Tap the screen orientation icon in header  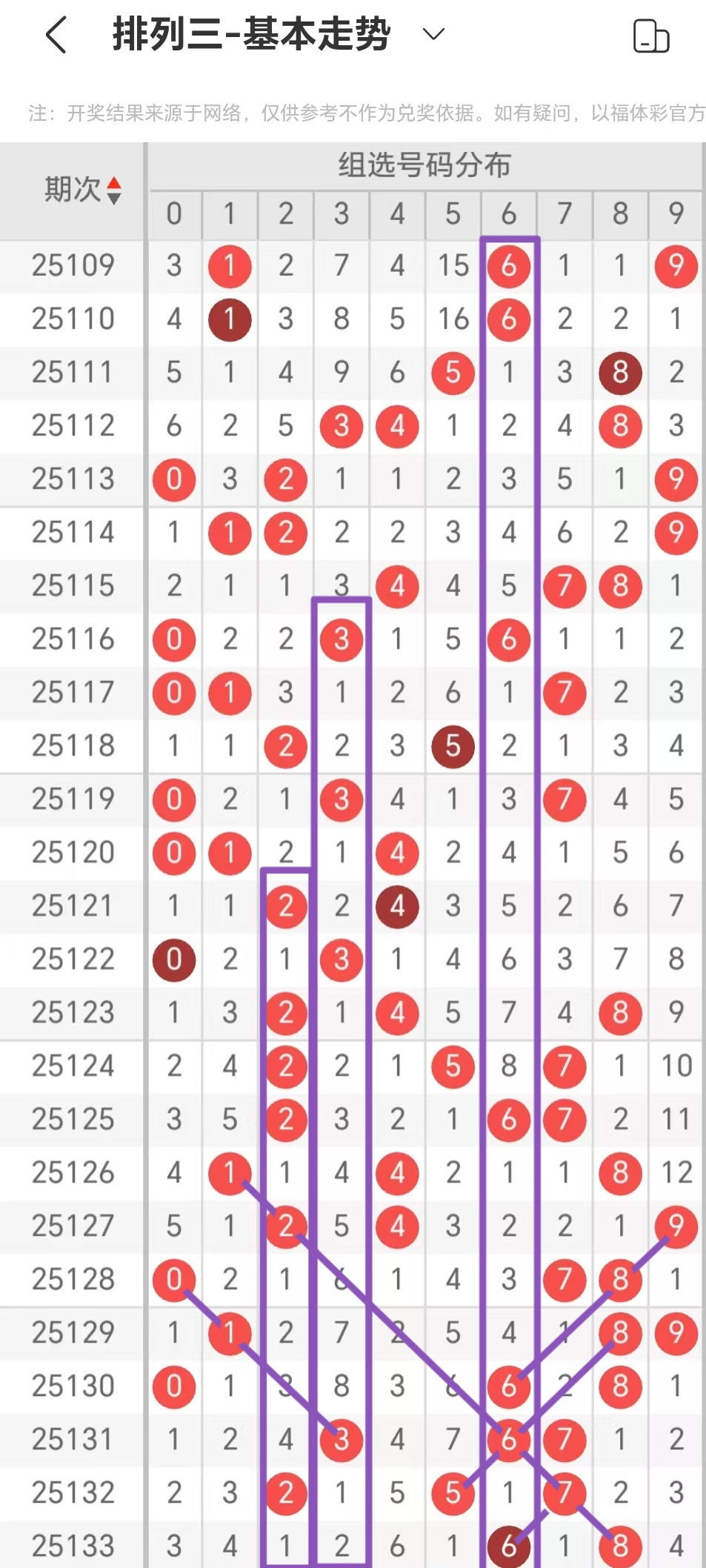coord(650,36)
